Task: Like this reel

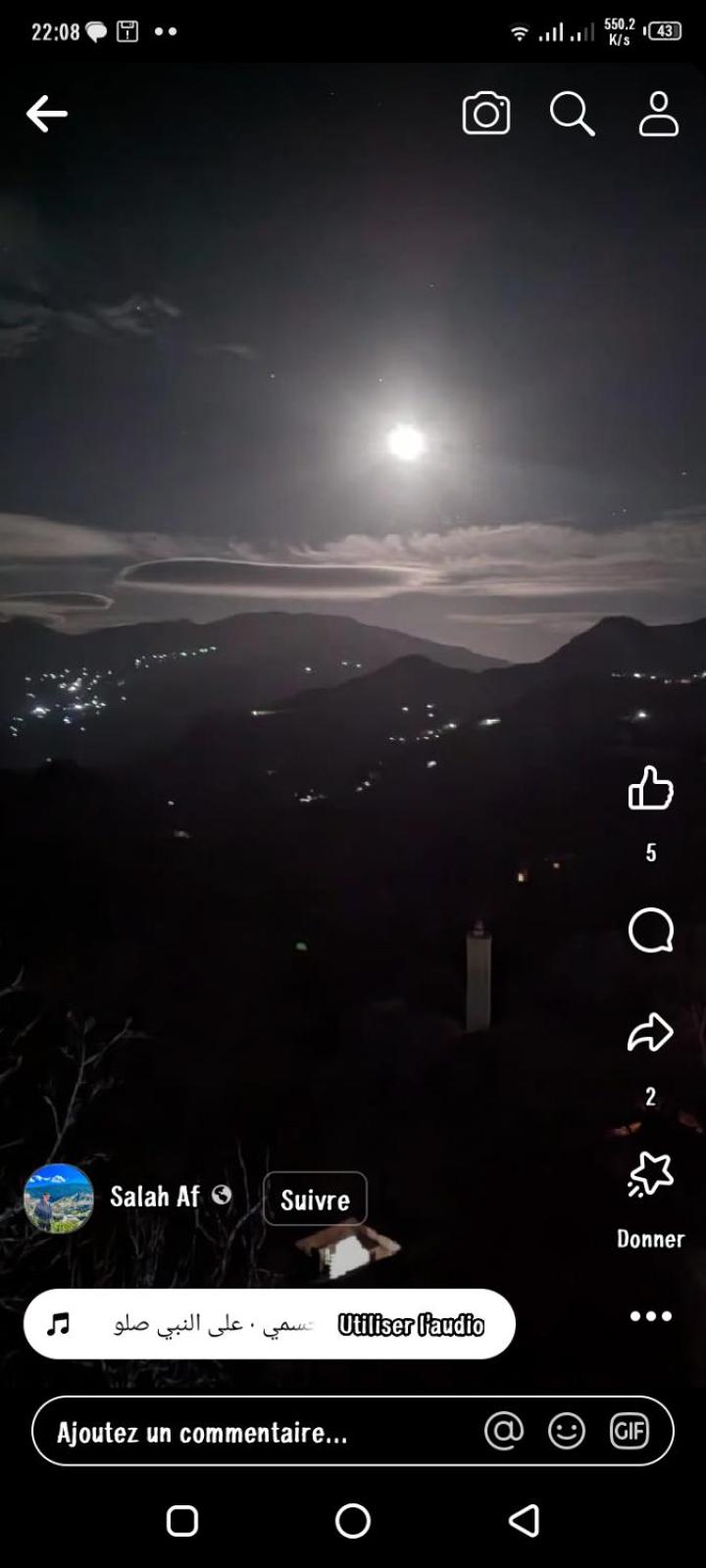Action: pyautogui.click(x=651, y=788)
